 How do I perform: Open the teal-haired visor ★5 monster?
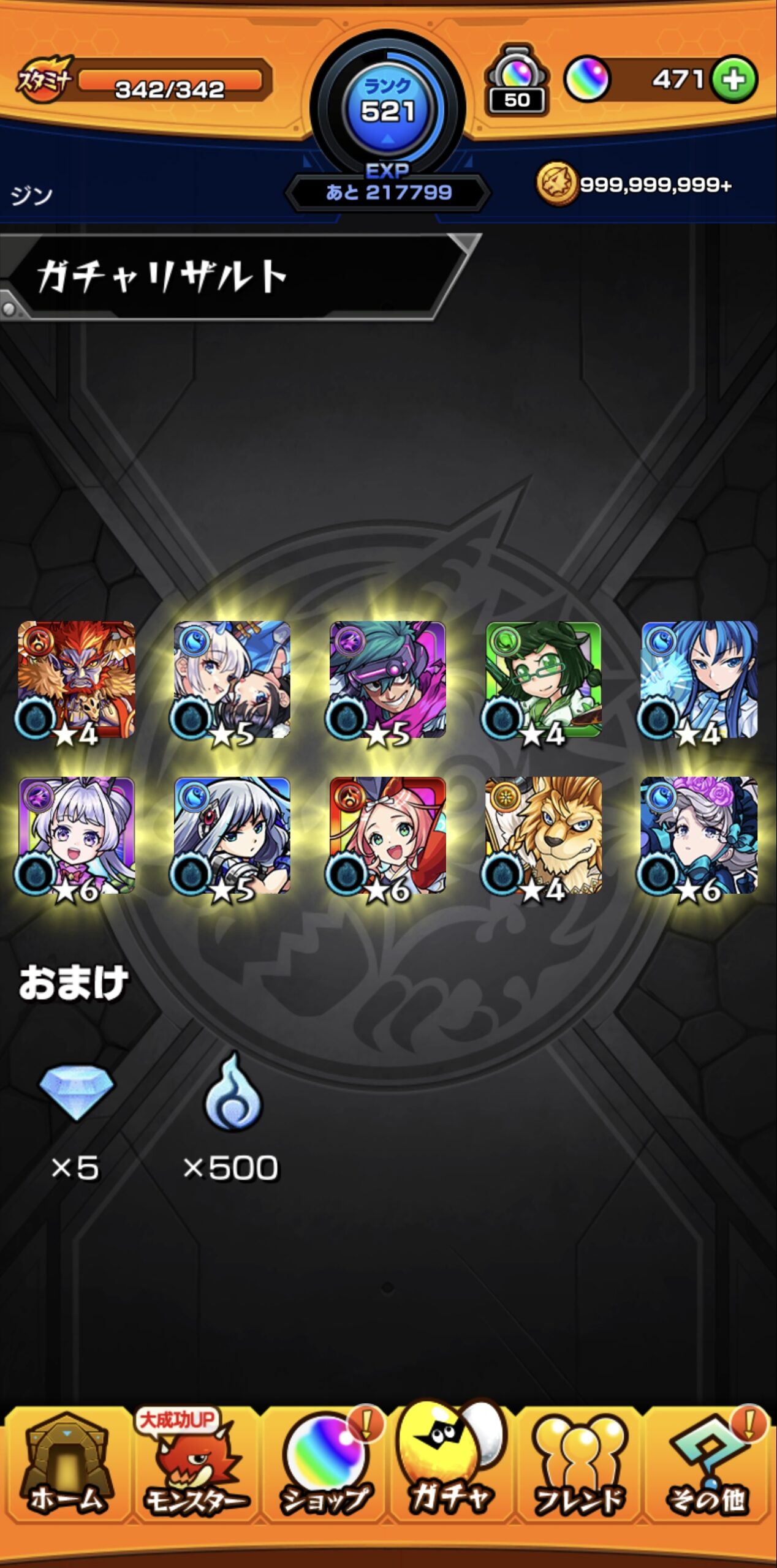tap(387, 680)
